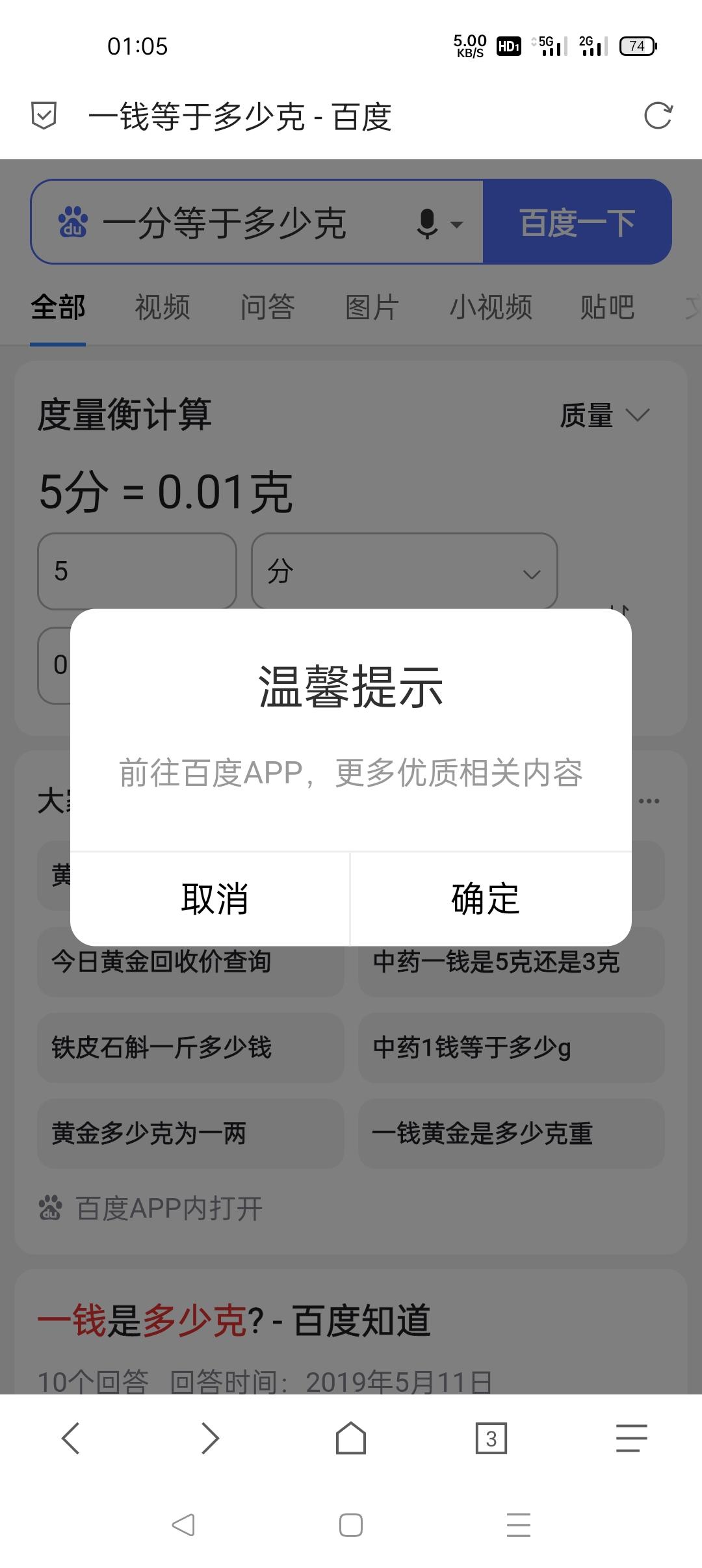Reload the page with the refresh icon
The width and height of the screenshot is (702, 1568).
pos(658,116)
